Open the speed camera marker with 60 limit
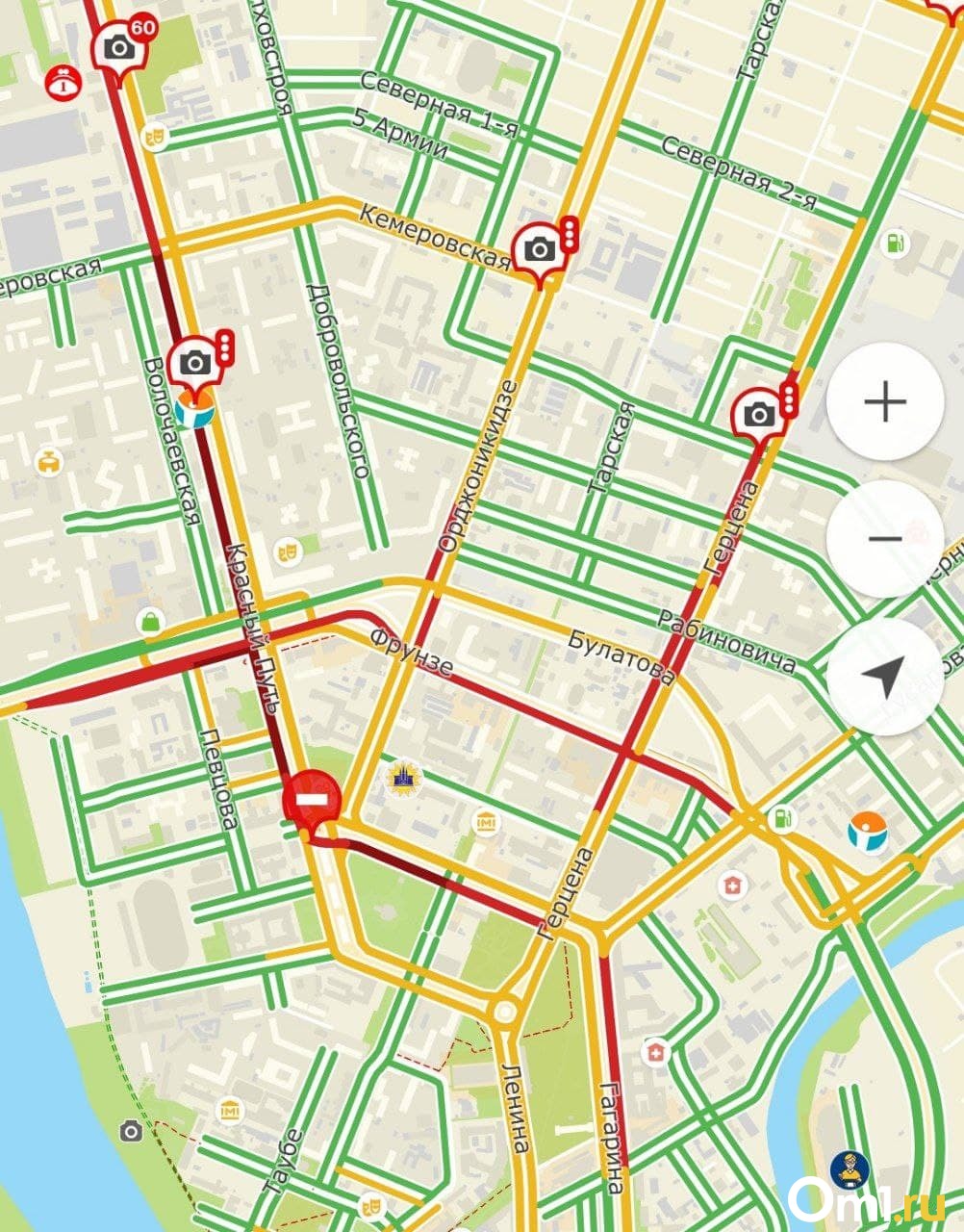The image size is (964, 1232). click(119, 46)
